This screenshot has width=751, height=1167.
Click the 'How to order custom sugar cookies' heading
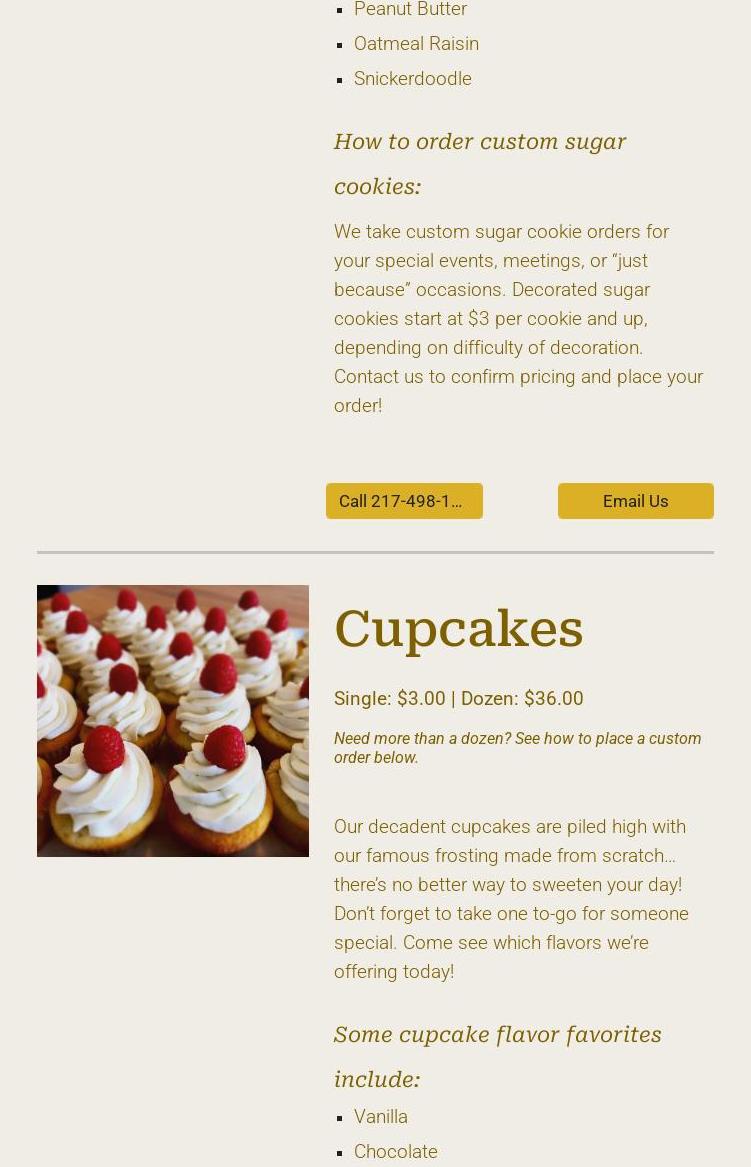(480, 163)
